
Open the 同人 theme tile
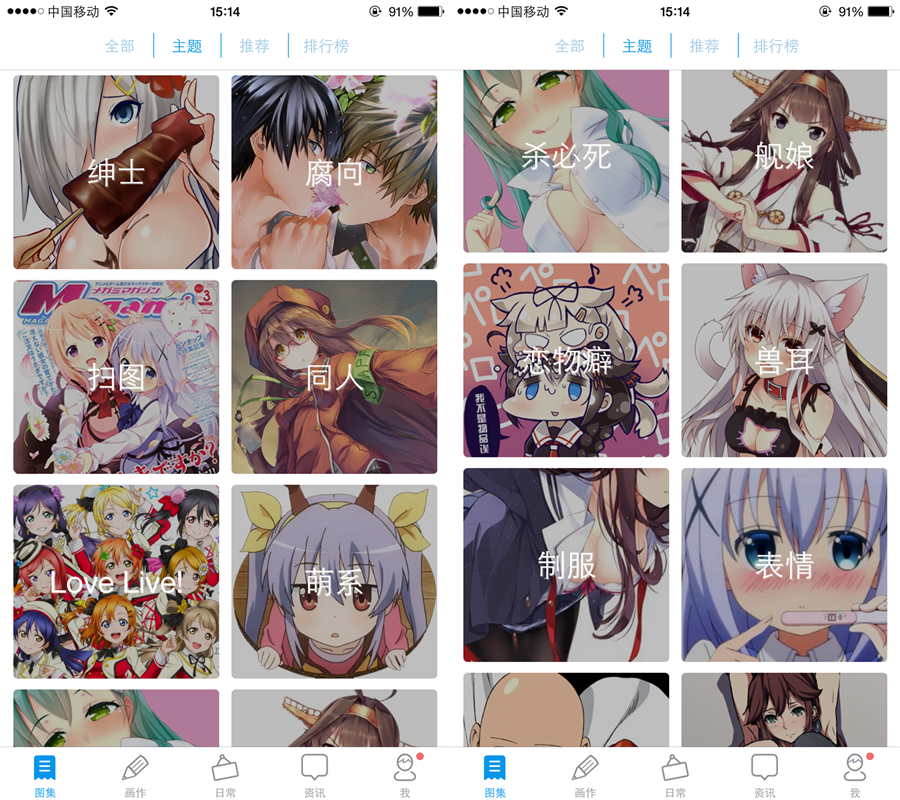tap(334, 376)
